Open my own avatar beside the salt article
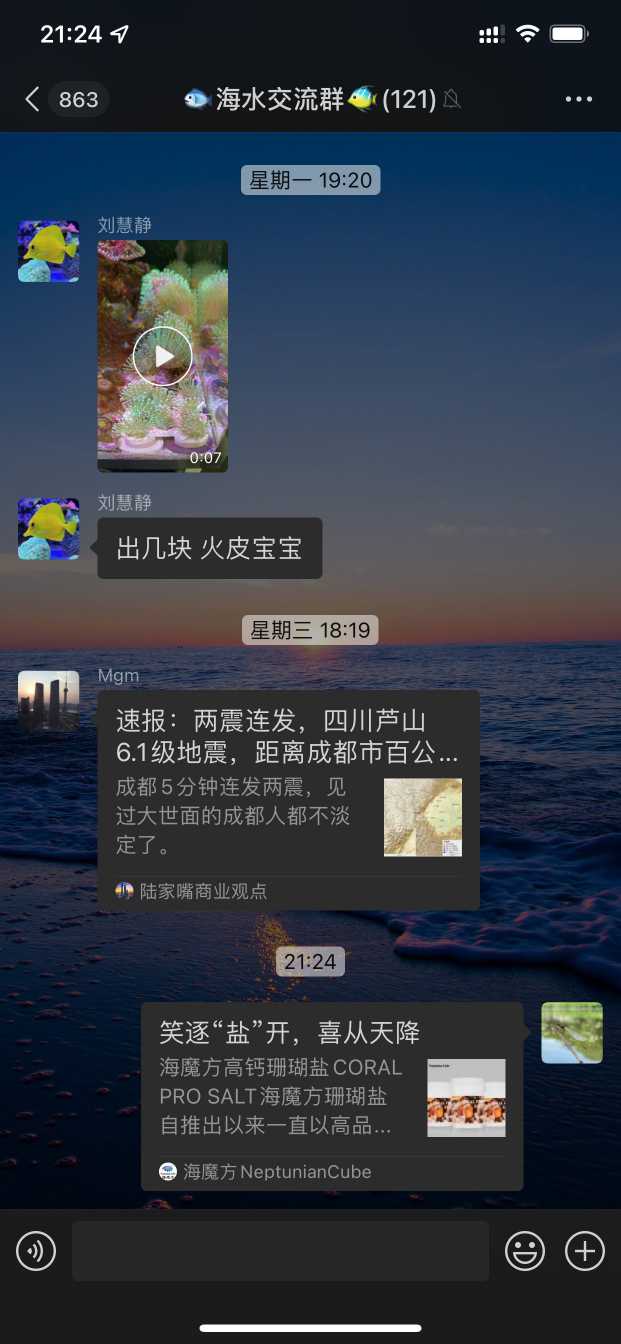621x1344 pixels. click(x=572, y=1033)
